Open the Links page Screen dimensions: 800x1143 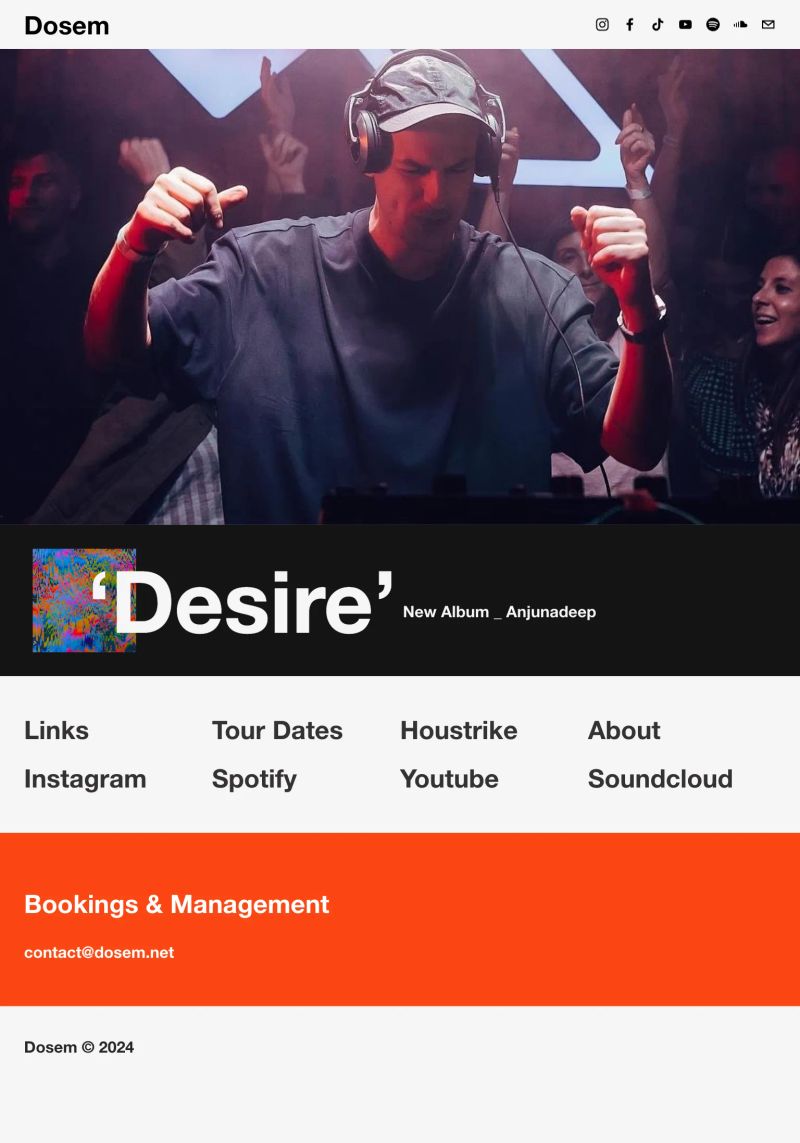tap(56, 731)
